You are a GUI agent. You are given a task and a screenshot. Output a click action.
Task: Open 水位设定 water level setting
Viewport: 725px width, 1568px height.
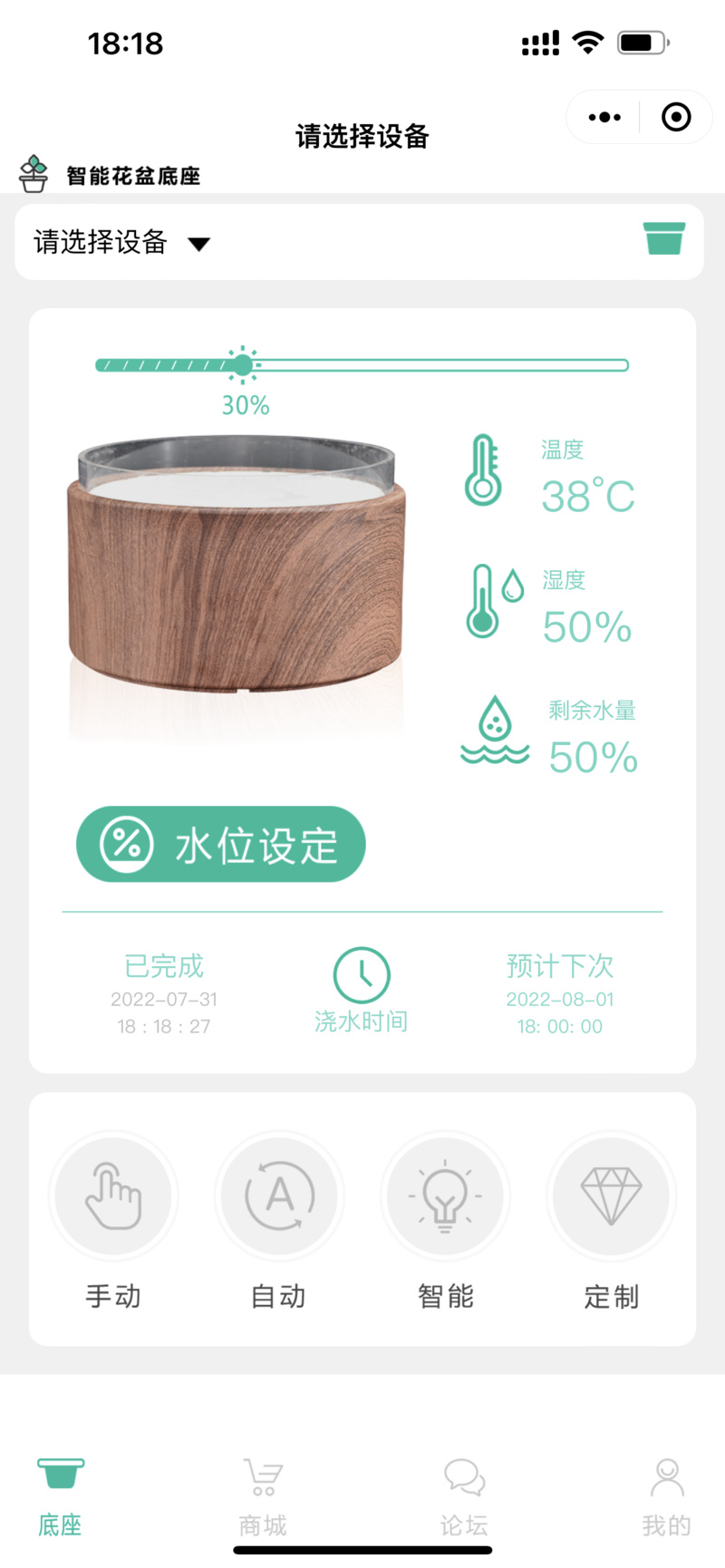coord(221,844)
